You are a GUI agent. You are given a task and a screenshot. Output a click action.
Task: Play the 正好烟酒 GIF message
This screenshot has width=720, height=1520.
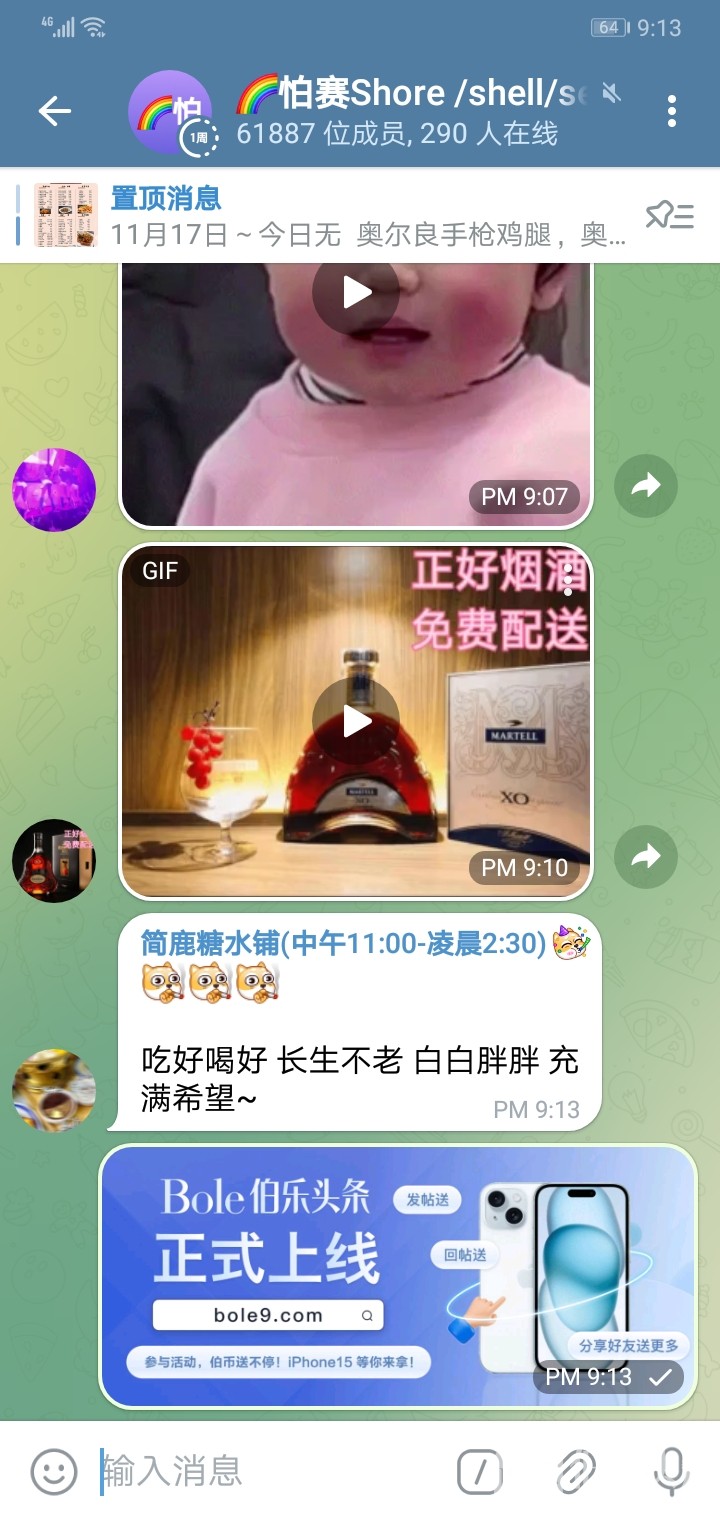coord(356,720)
